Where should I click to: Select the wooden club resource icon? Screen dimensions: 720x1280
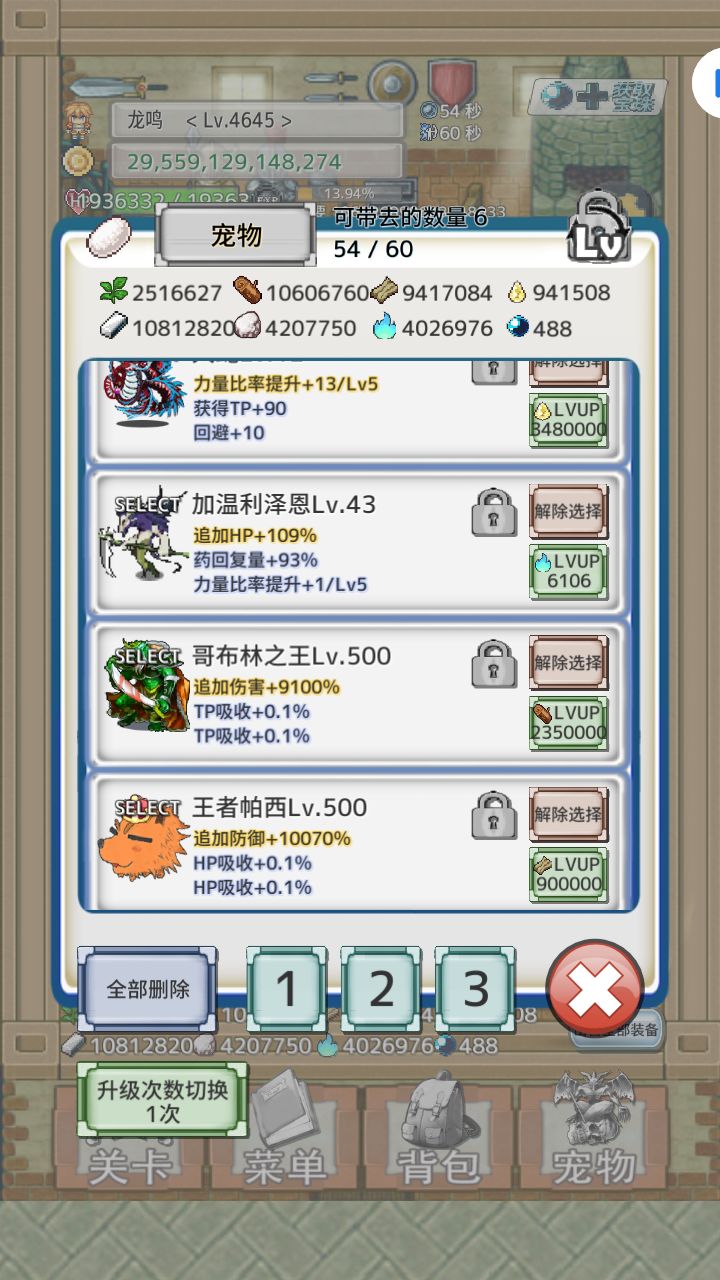[x=248, y=292]
